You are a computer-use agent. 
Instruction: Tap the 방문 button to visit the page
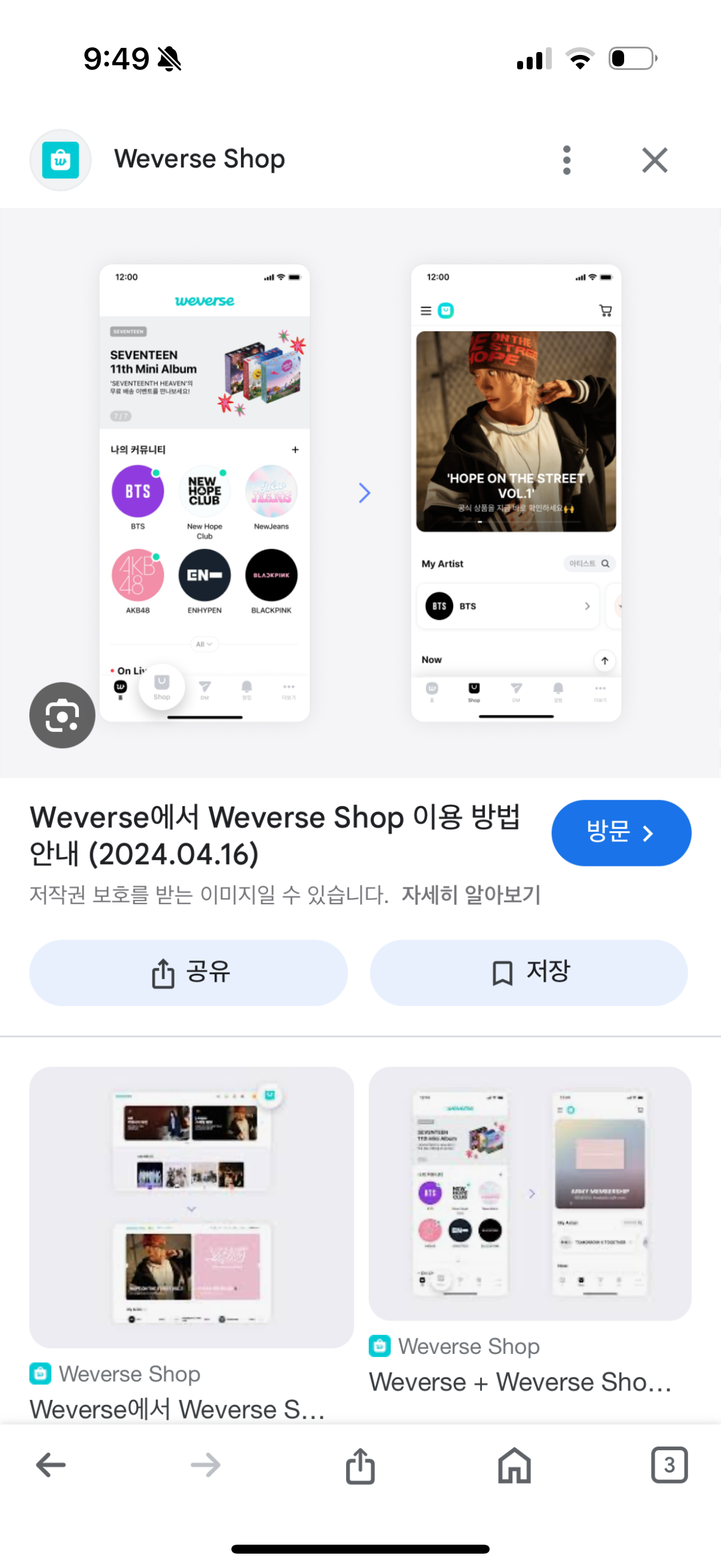[x=621, y=832]
